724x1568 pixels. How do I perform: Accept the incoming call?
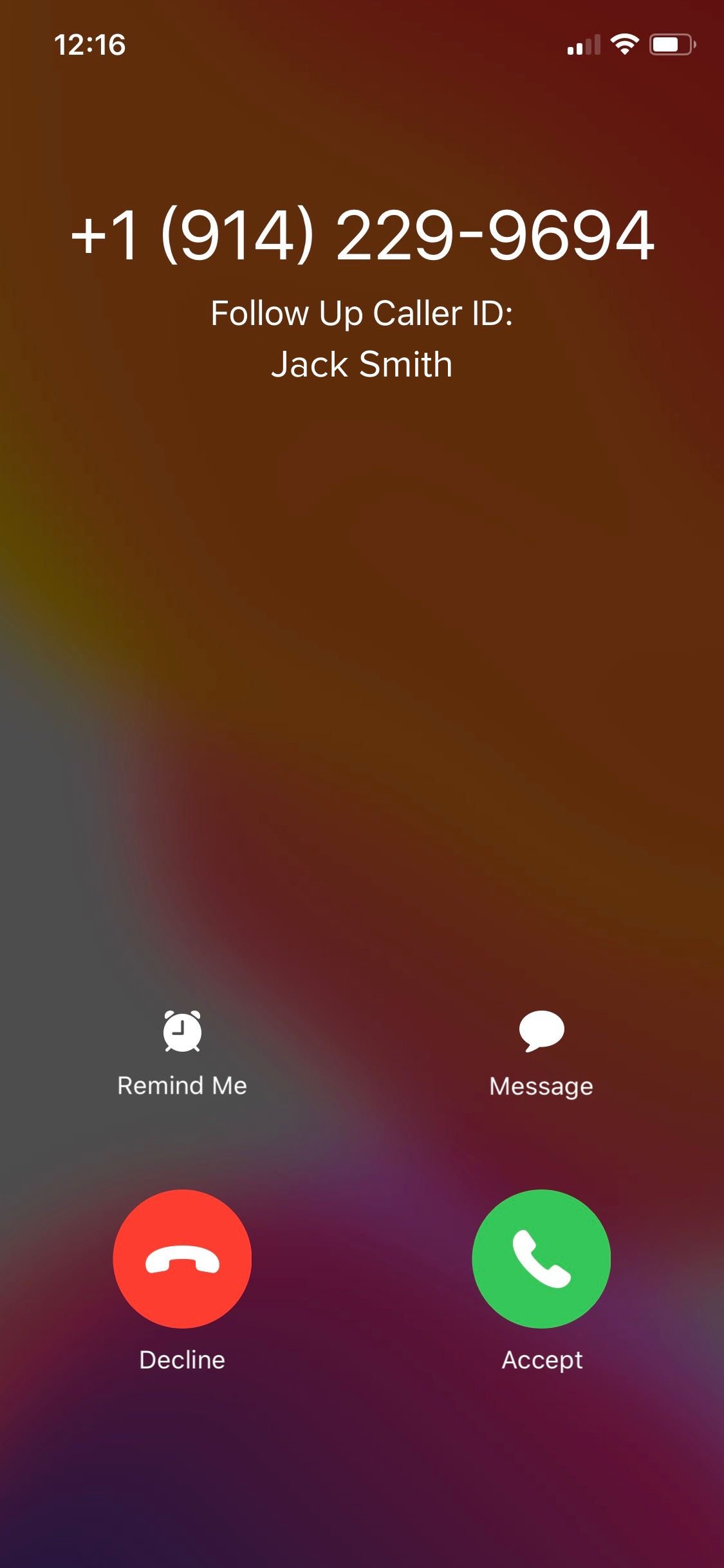(541, 1258)
